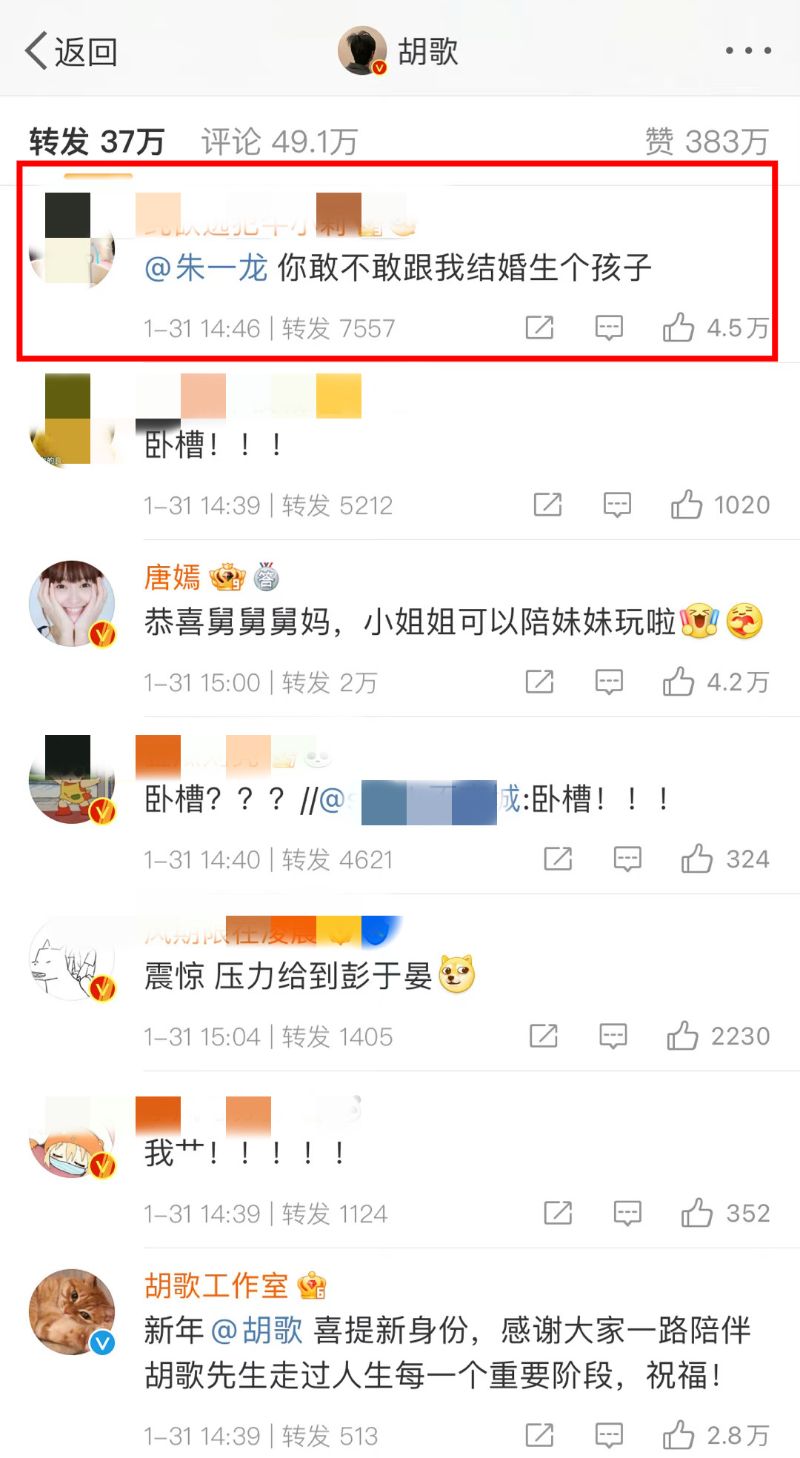Repost the entry with 5212 reposts
The height and width of the screenshot is (1458, 800).
547,505
